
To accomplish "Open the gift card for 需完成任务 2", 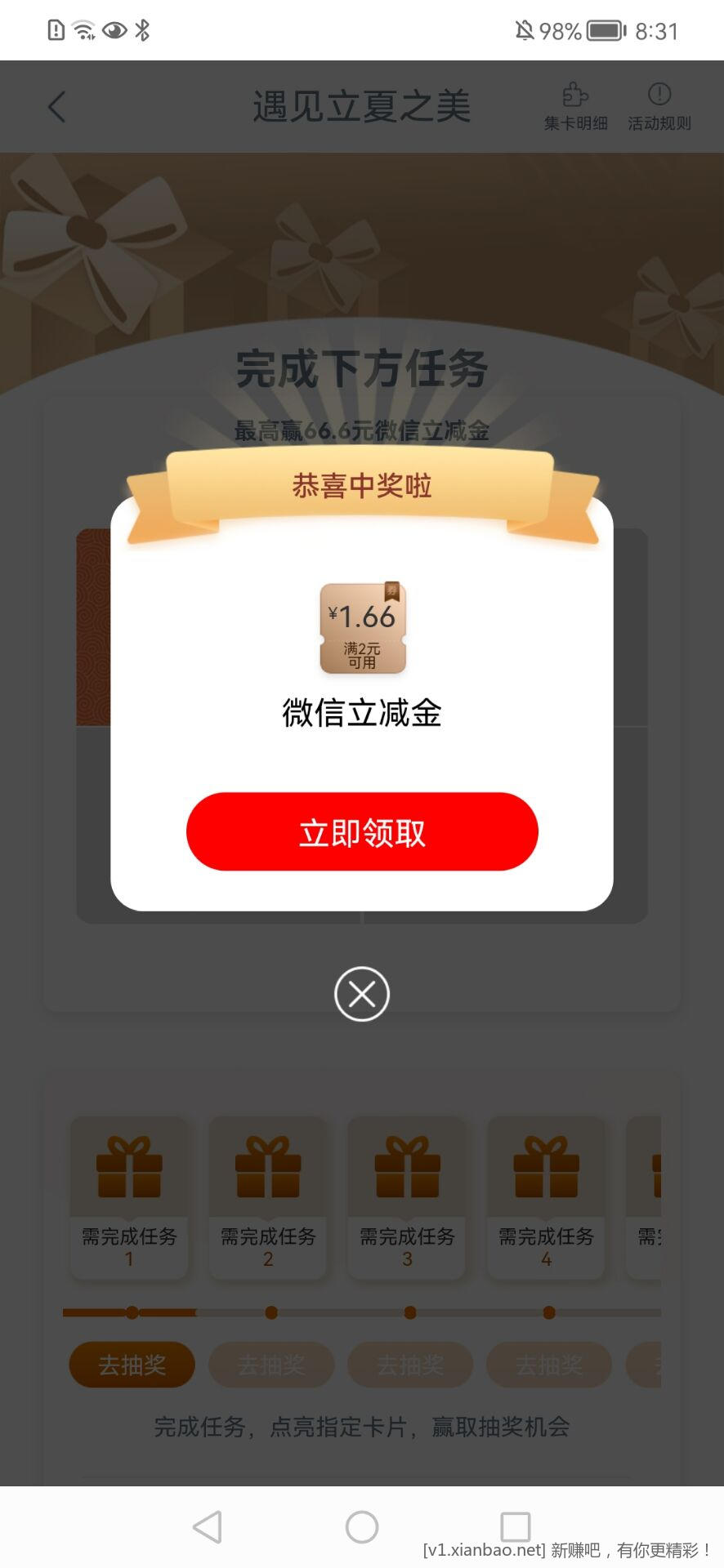I will (x=268, y=1196).
